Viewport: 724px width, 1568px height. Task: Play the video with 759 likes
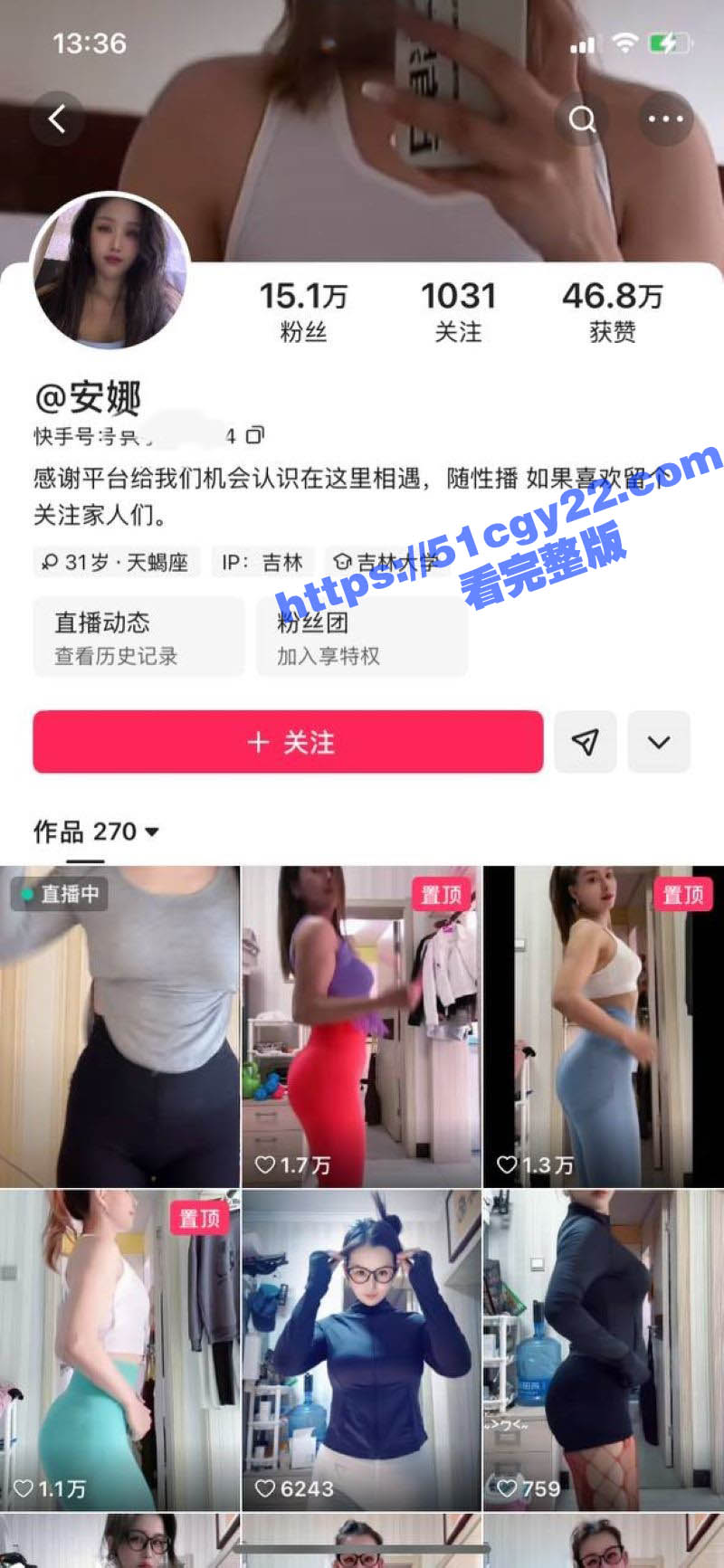pos(603,1348)
